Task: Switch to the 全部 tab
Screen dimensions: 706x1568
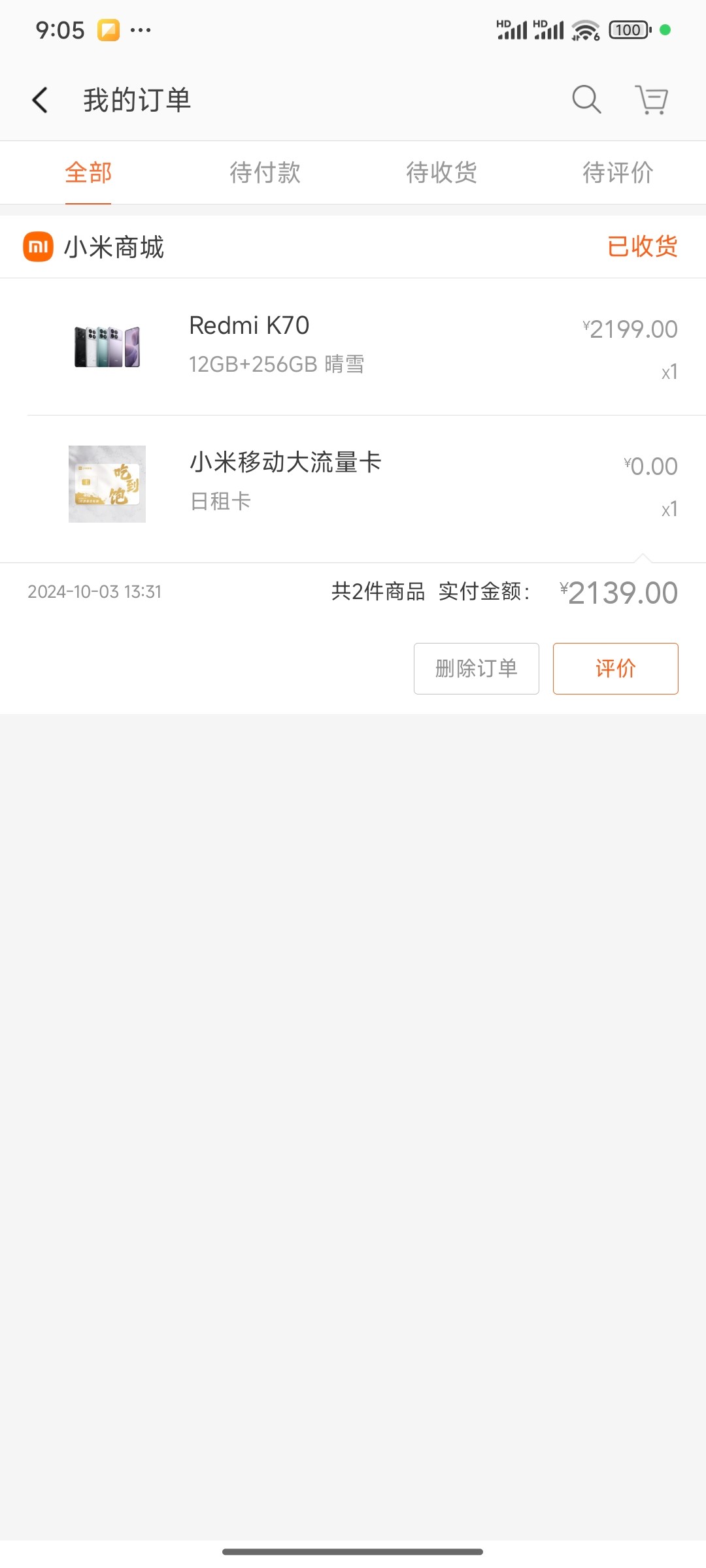Action: (x=88, y=173)
